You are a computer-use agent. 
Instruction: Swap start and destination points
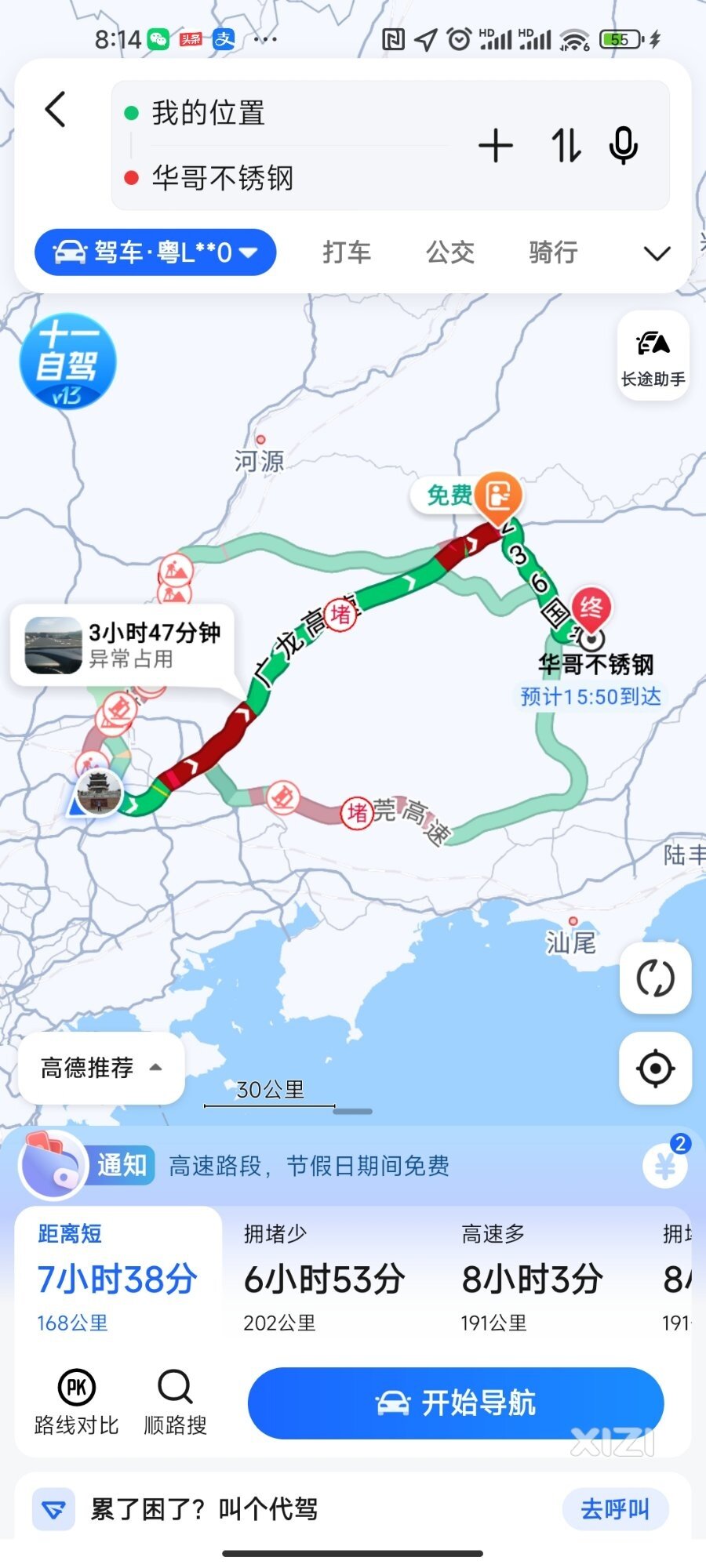point(566,146)
